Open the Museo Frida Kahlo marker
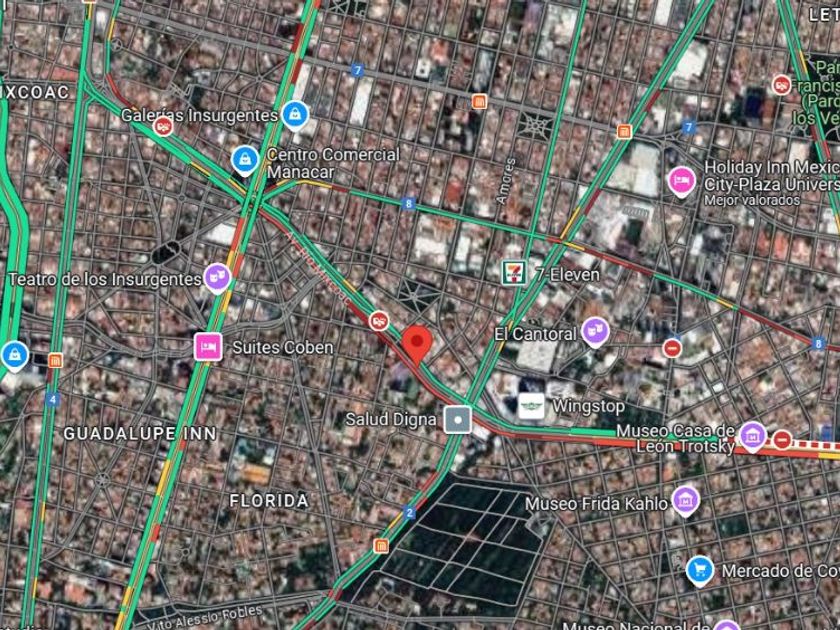This screenshot has height=630, width=840. [x=686, y=501]
